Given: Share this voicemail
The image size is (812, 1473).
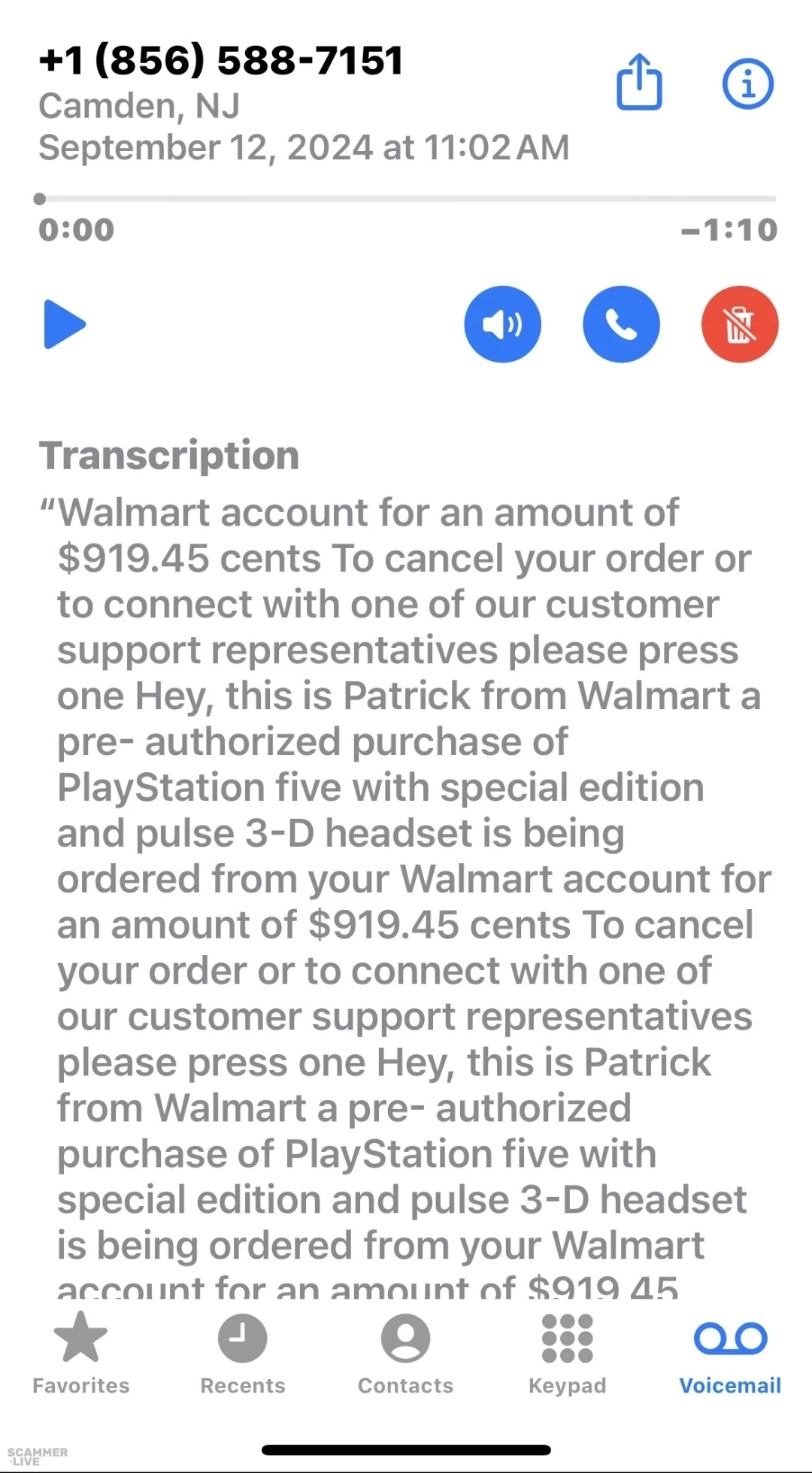Looking at the screenshot, I should click(x=639, y=82).
